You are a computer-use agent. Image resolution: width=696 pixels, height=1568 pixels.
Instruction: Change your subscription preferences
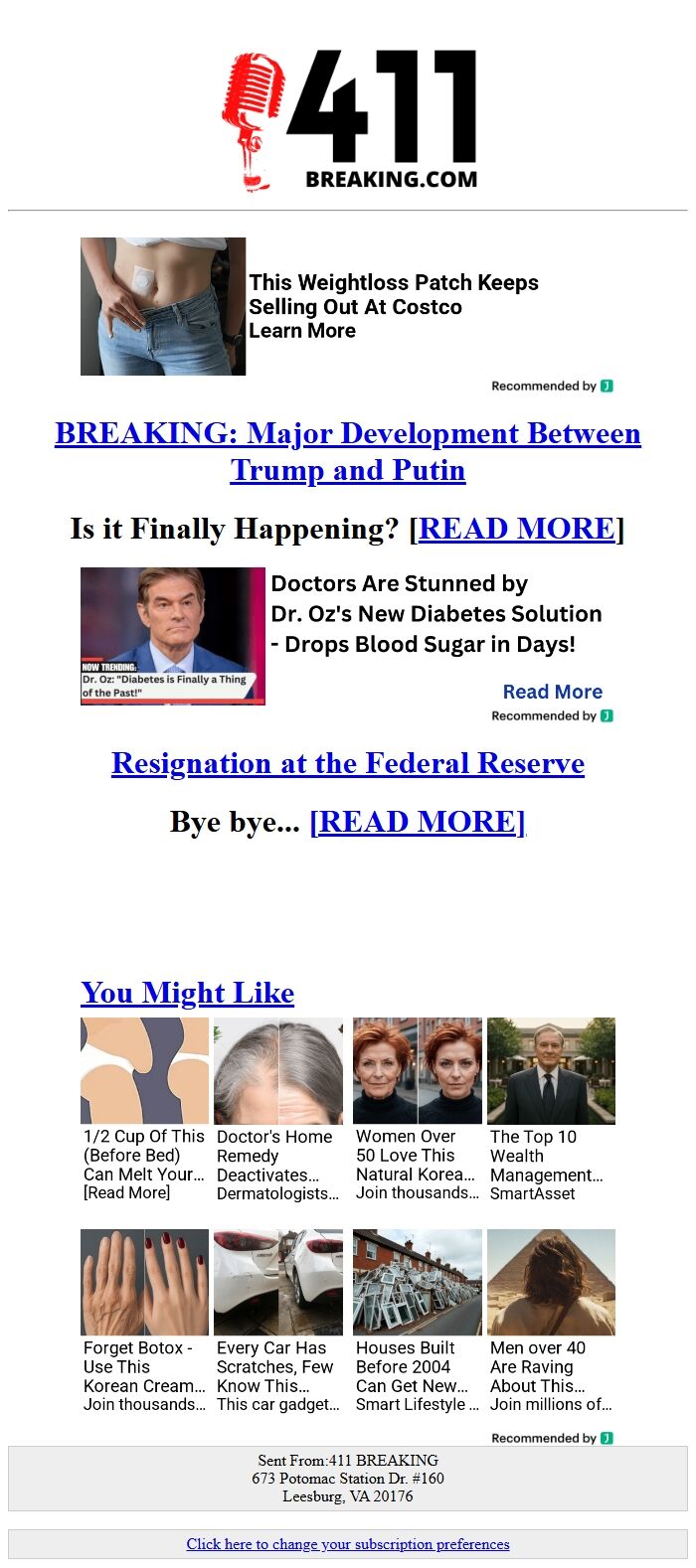tap(348, 1544)
